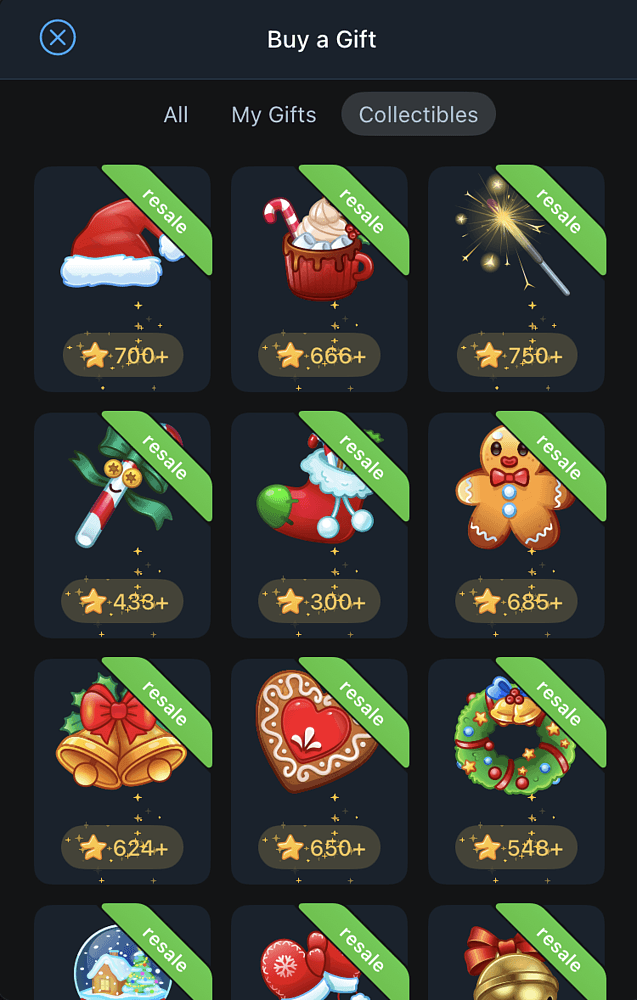This screenshot has width=637, height=1000.
Task: Open the heart cookie gift priced 650+
Action: point(319,771)
